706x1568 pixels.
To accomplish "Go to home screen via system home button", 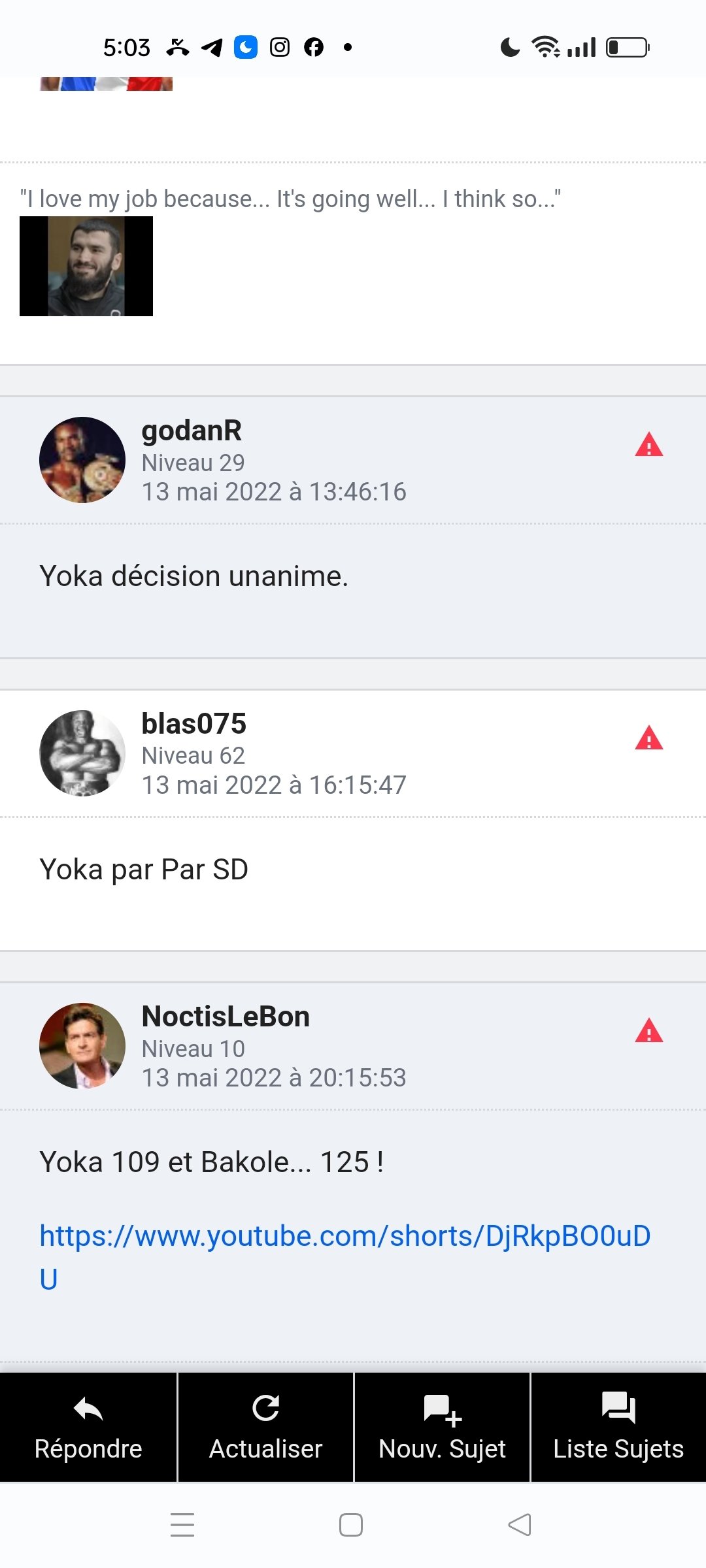I will (x=351, y=1525).
